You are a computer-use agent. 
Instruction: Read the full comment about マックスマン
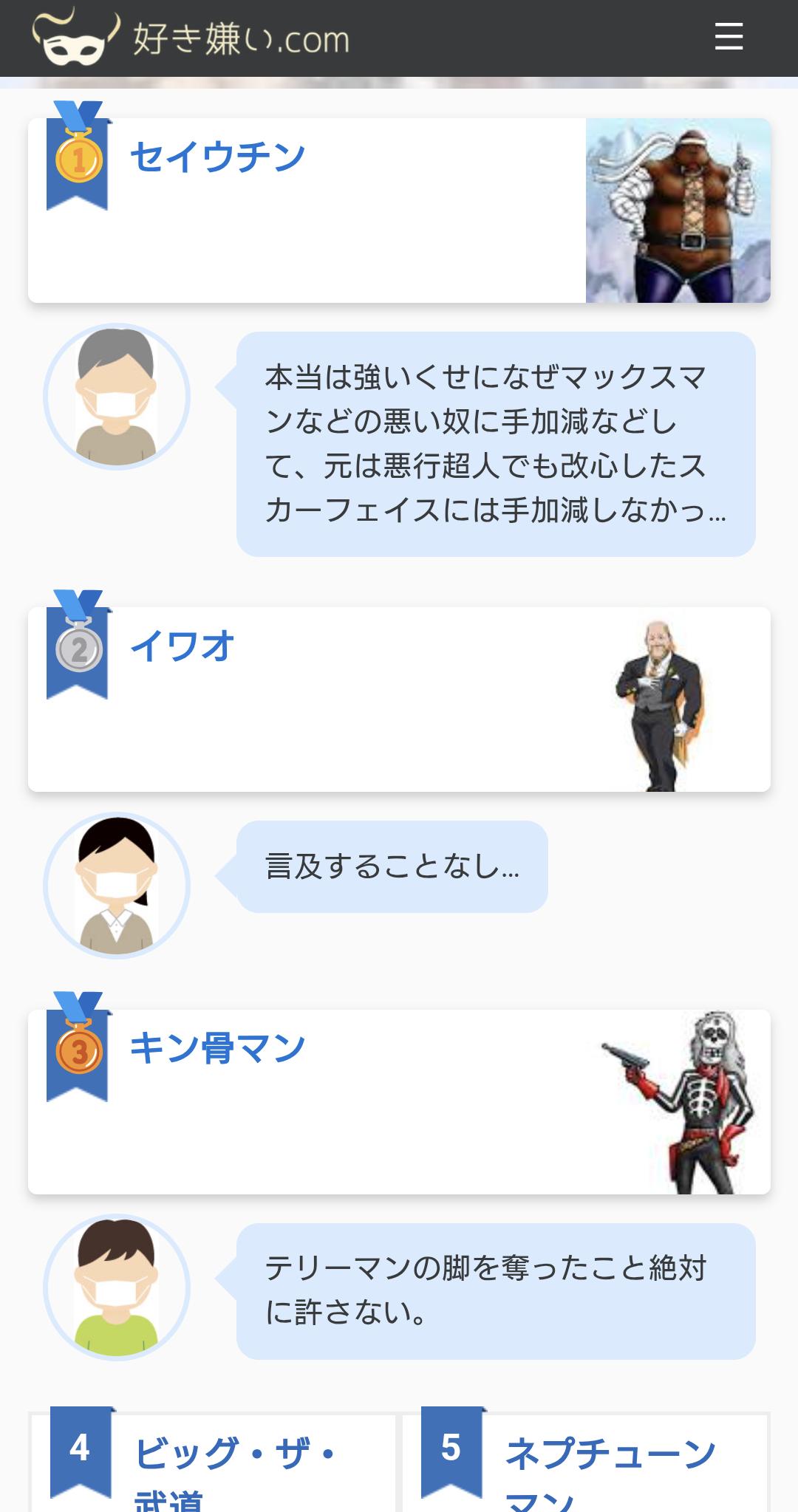click(495, 444)
